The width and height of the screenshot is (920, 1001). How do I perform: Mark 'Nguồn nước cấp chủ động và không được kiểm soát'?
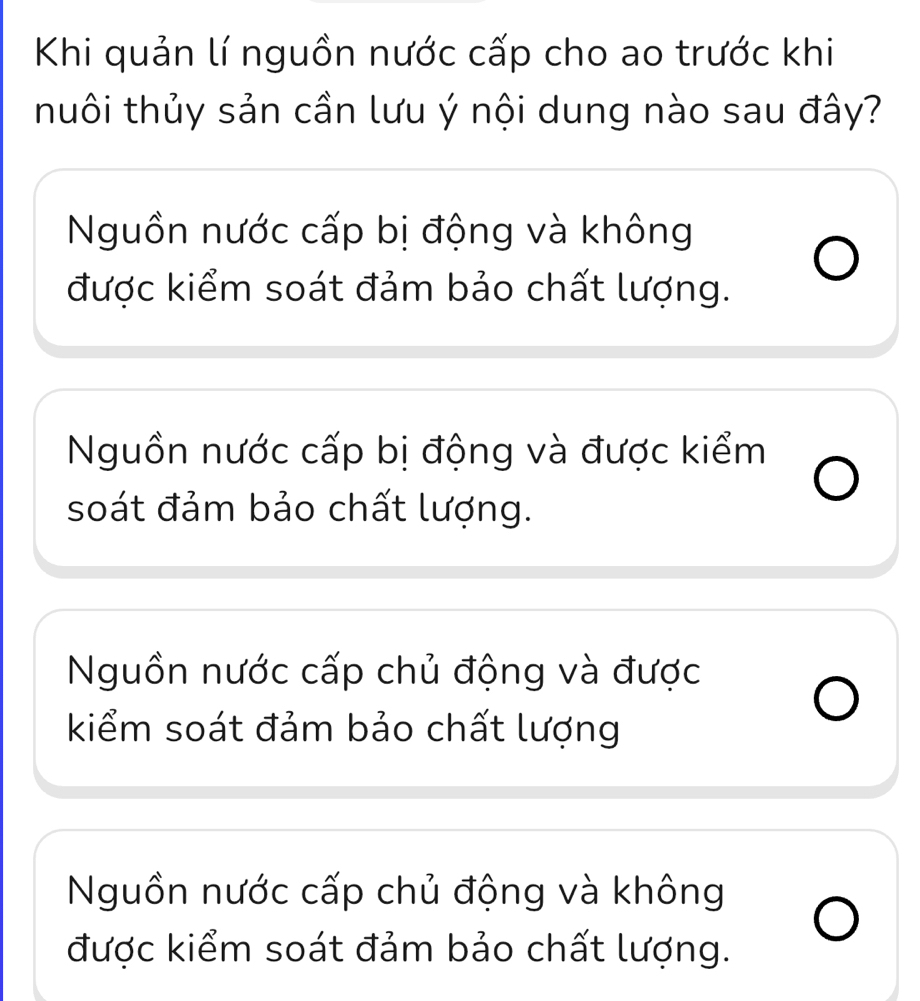coord(834,919)
